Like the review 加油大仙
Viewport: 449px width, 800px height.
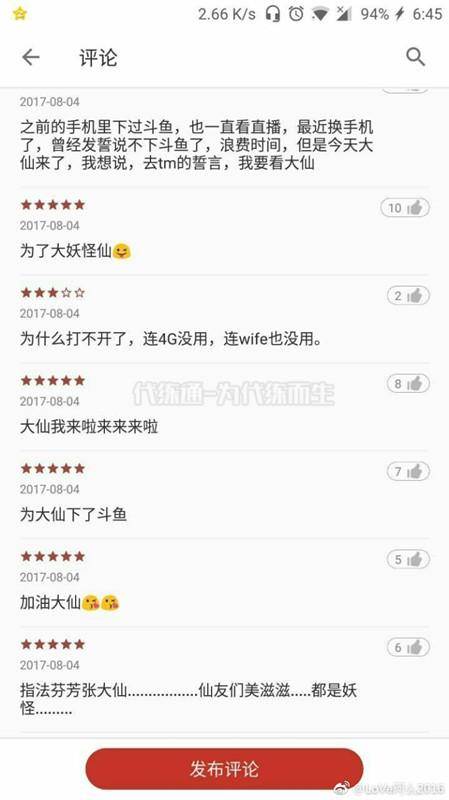tap(408, 560)
